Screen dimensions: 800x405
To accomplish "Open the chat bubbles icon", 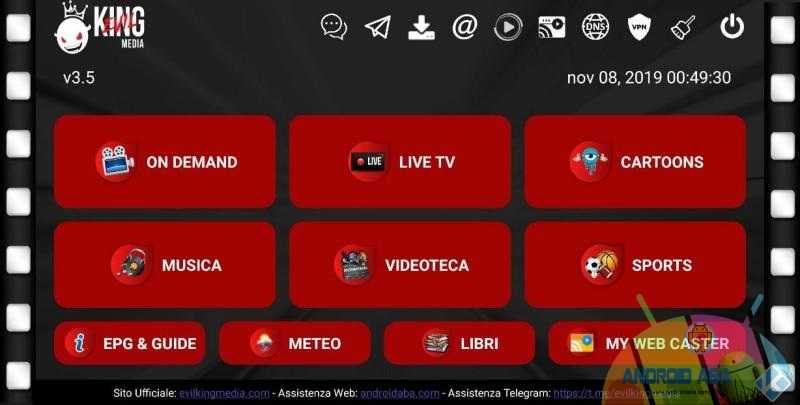I will pyautogui.click(x=333, y=27).
